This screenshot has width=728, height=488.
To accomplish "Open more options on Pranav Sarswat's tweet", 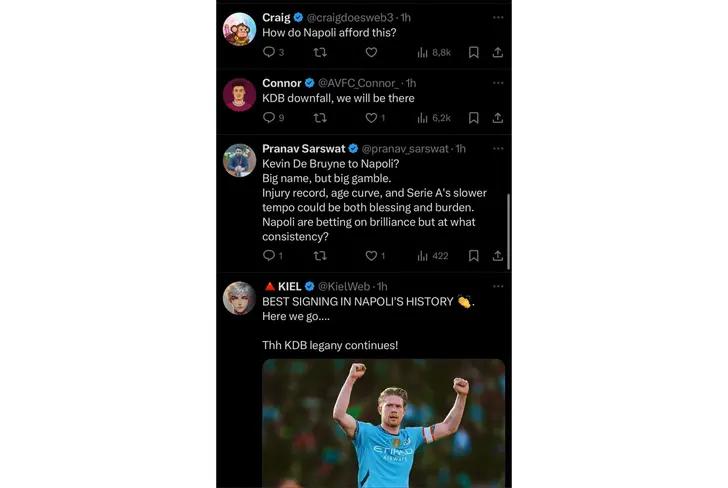I will [x=498, y=148].
